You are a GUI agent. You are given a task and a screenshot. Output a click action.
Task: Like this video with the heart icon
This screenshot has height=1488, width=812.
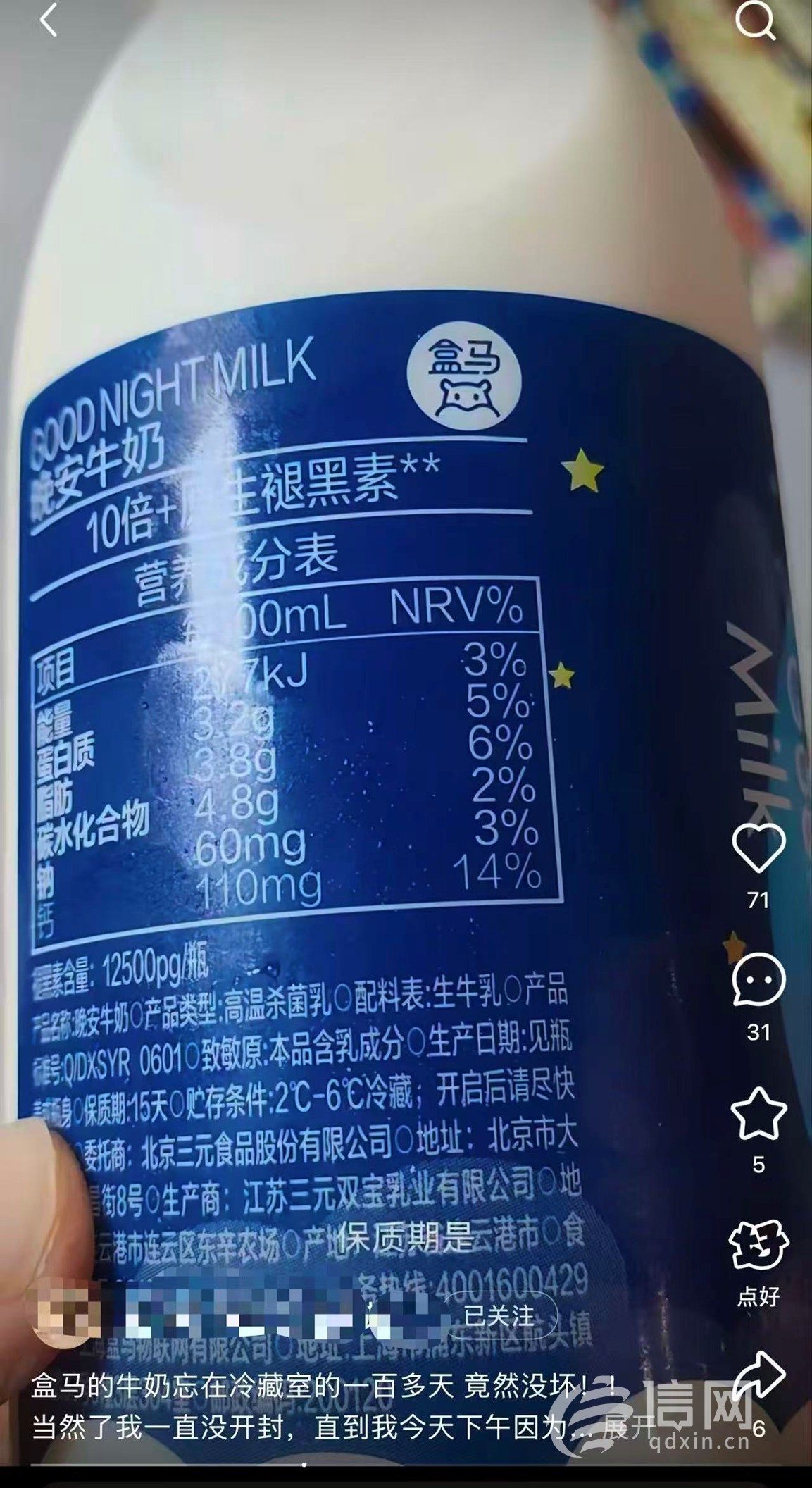tap(758, 848)
